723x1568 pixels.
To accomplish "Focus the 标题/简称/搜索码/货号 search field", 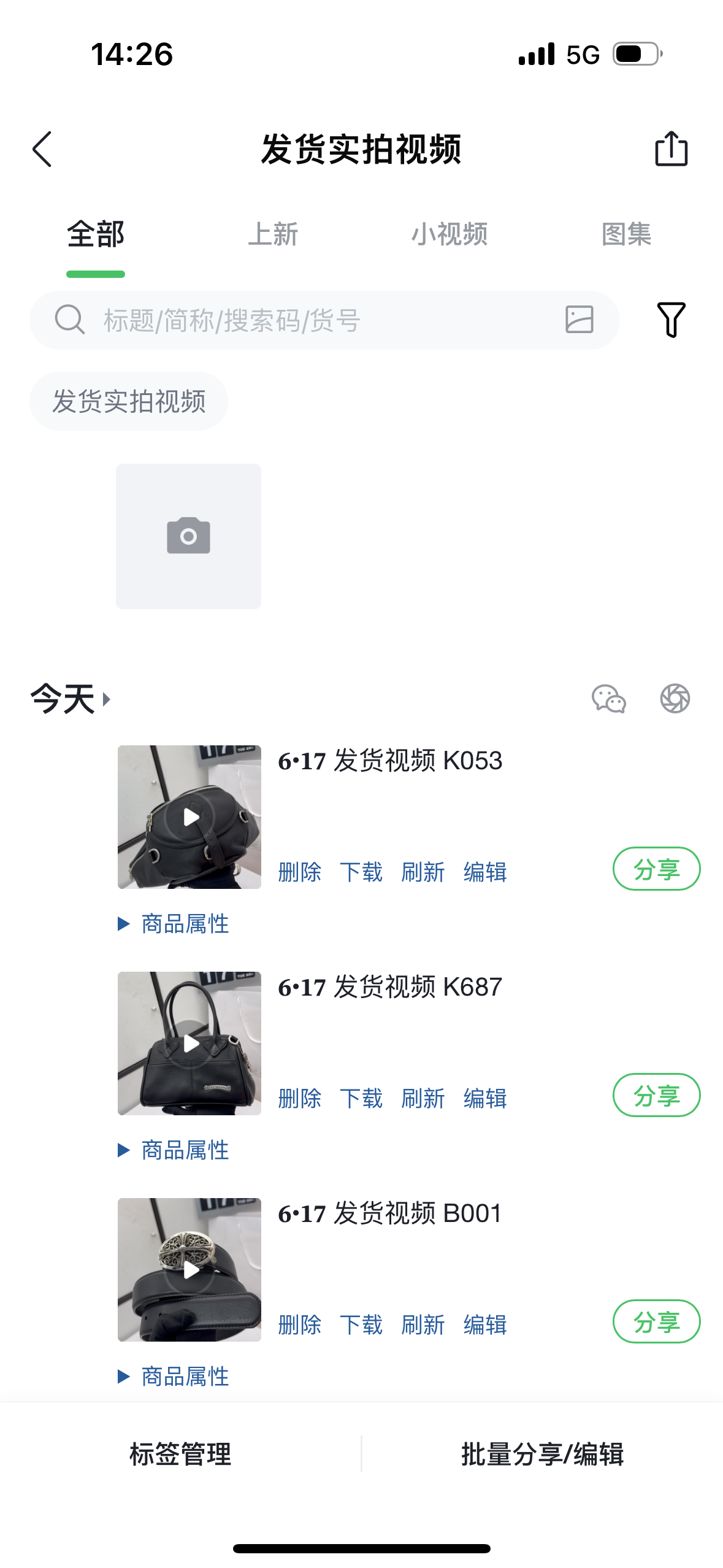I will click(x=307, y=320).
